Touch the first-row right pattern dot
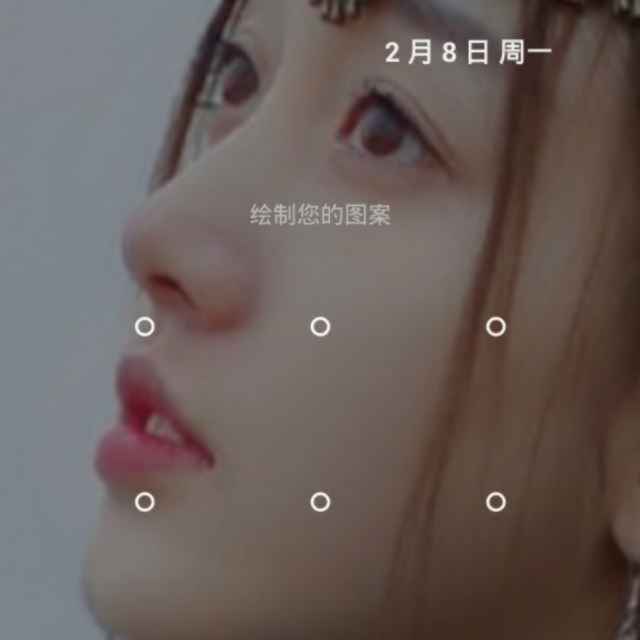 click(x=495, y=326)
